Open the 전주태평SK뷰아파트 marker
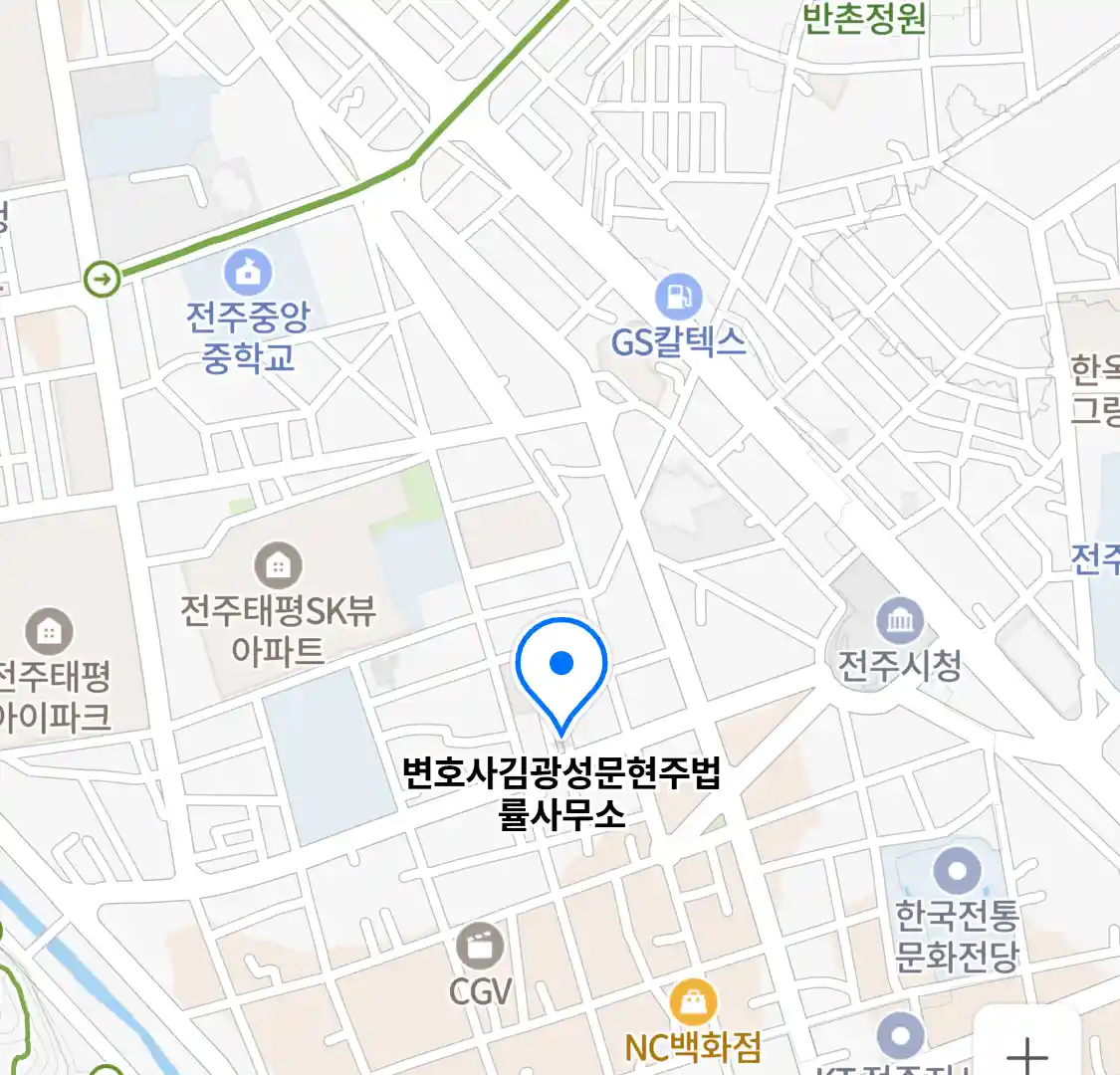Screen dimensions: 1120x1075 click(x=278, y=566)
